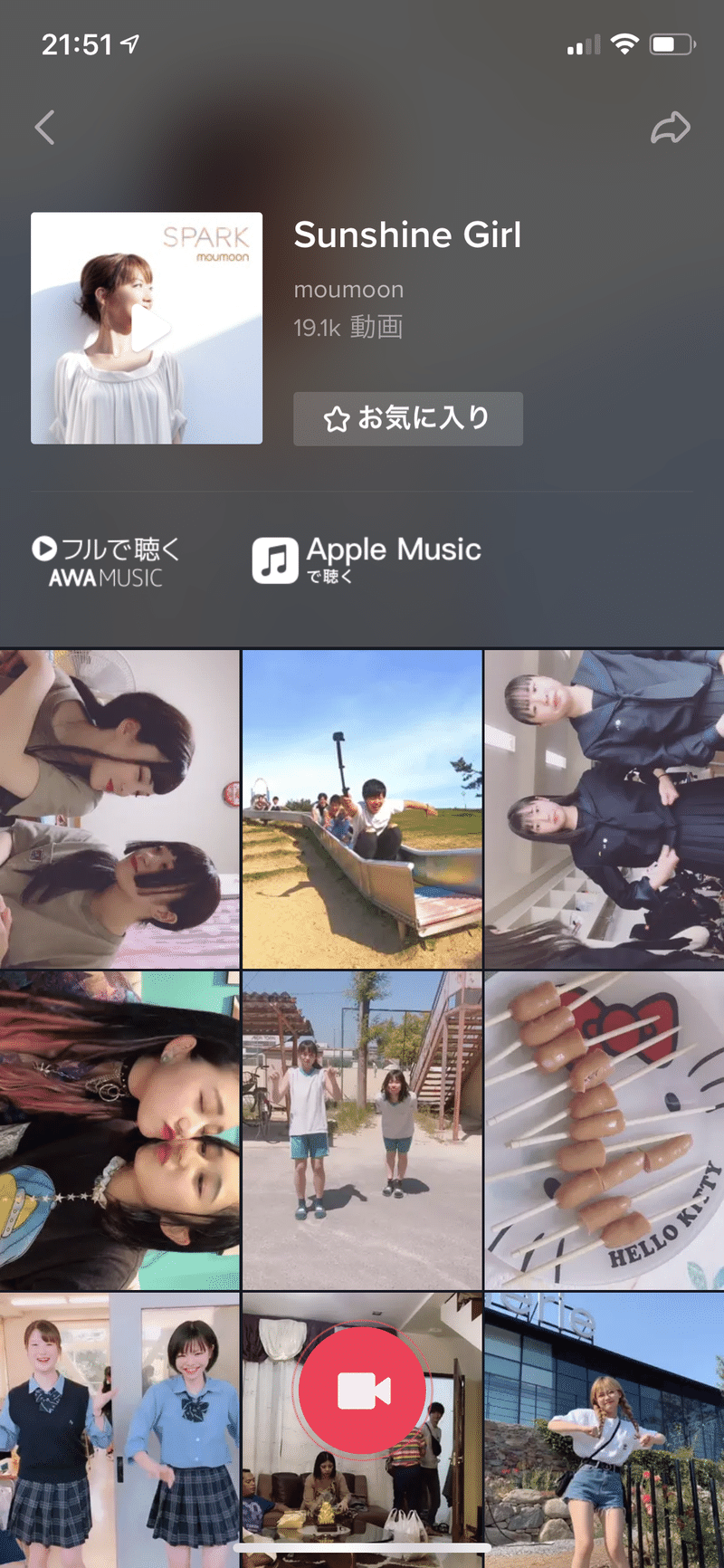Open the video of two girls lying together
This screenshot has height=1568, width=724.
[119, 808]
